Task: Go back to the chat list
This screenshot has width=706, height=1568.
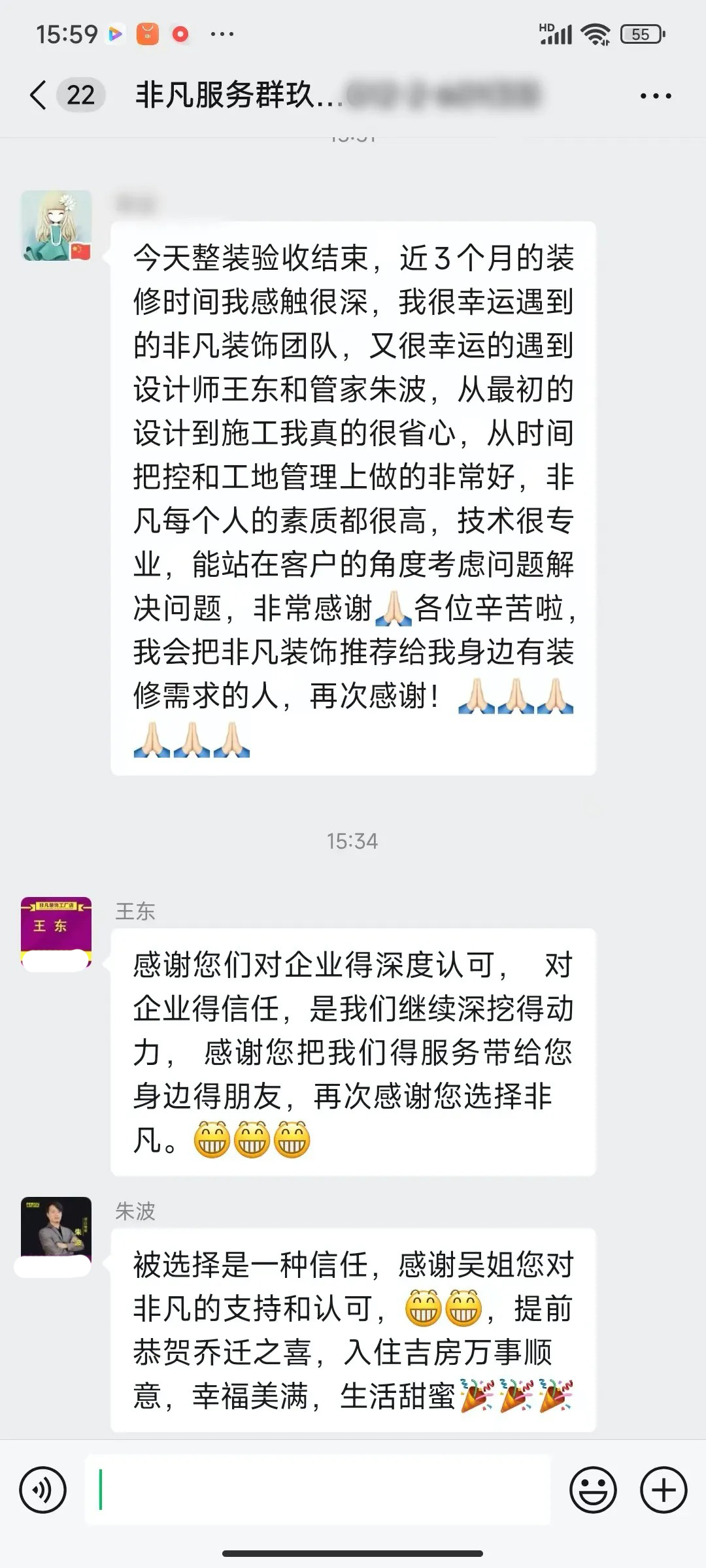Action: coord(39,95)
